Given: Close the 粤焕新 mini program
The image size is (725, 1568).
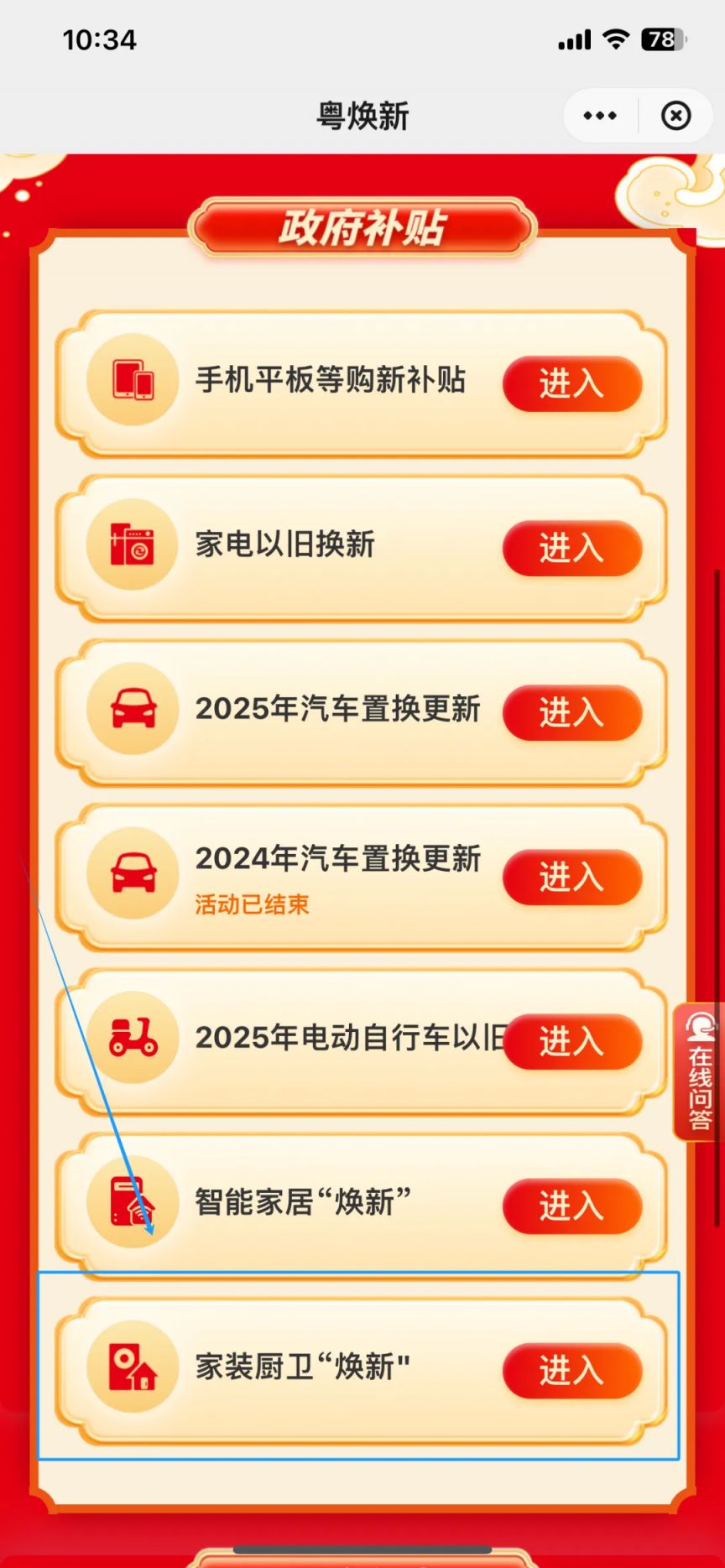Looking at the screenshot, I should pos(675,116).
